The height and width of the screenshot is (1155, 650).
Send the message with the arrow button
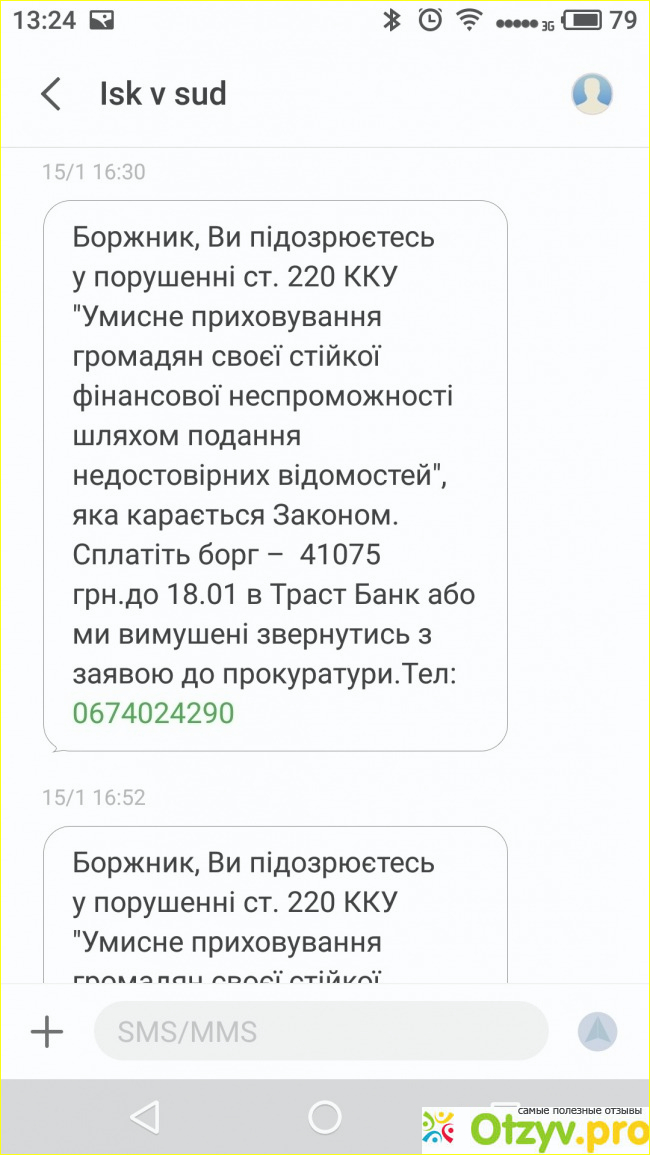[597, 1032]
